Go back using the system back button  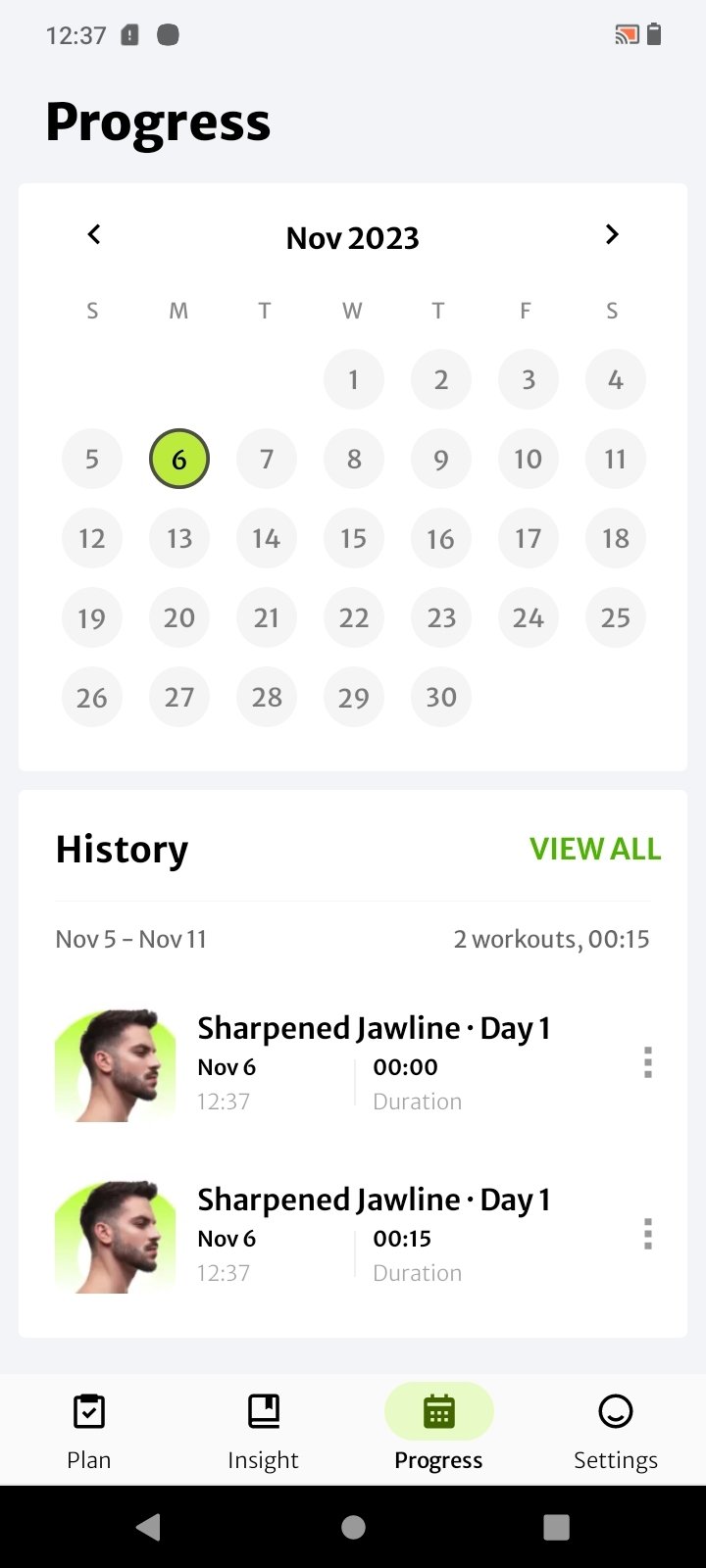(149, 1527)
